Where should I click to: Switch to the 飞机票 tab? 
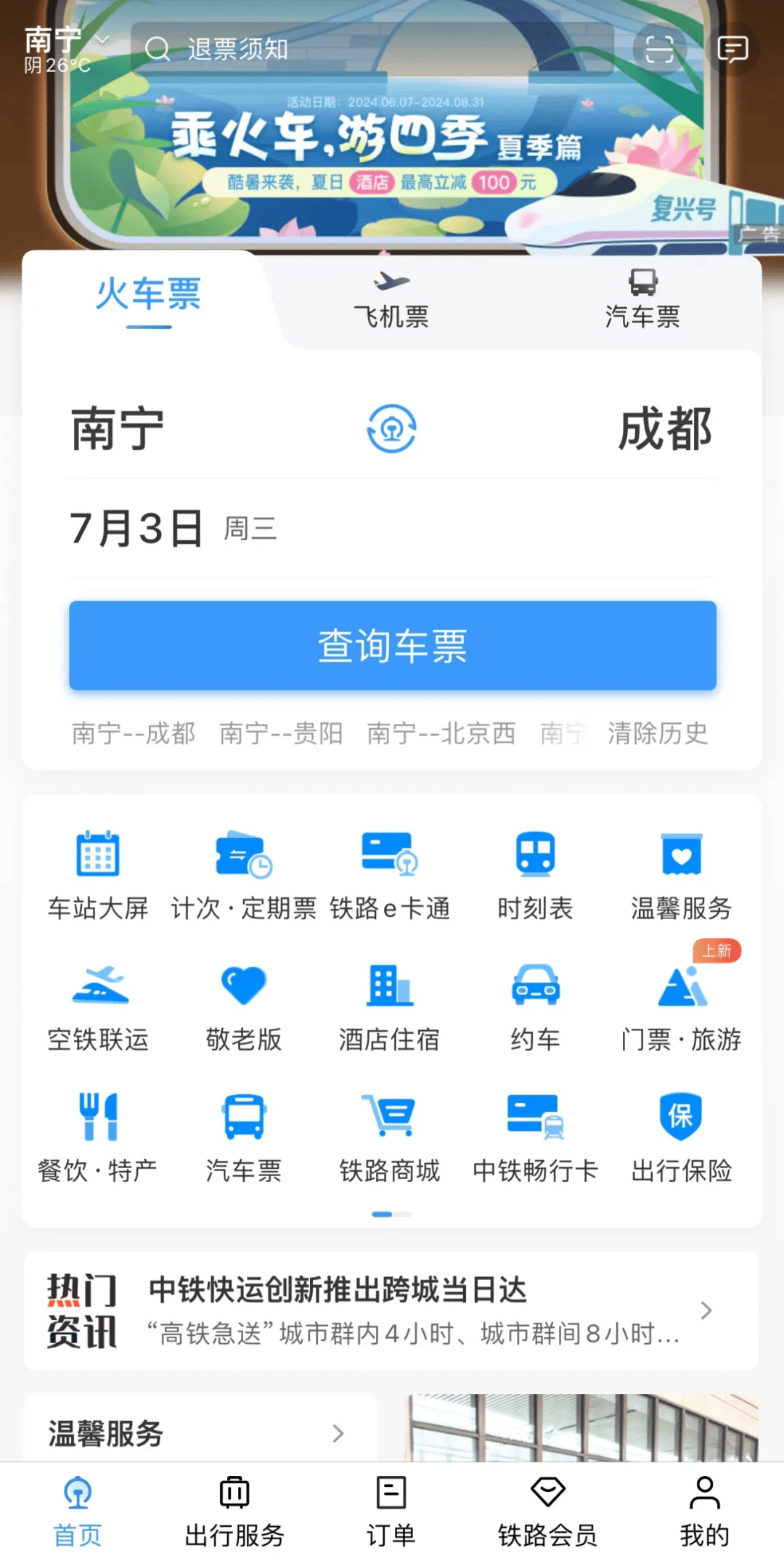point(391,301)
